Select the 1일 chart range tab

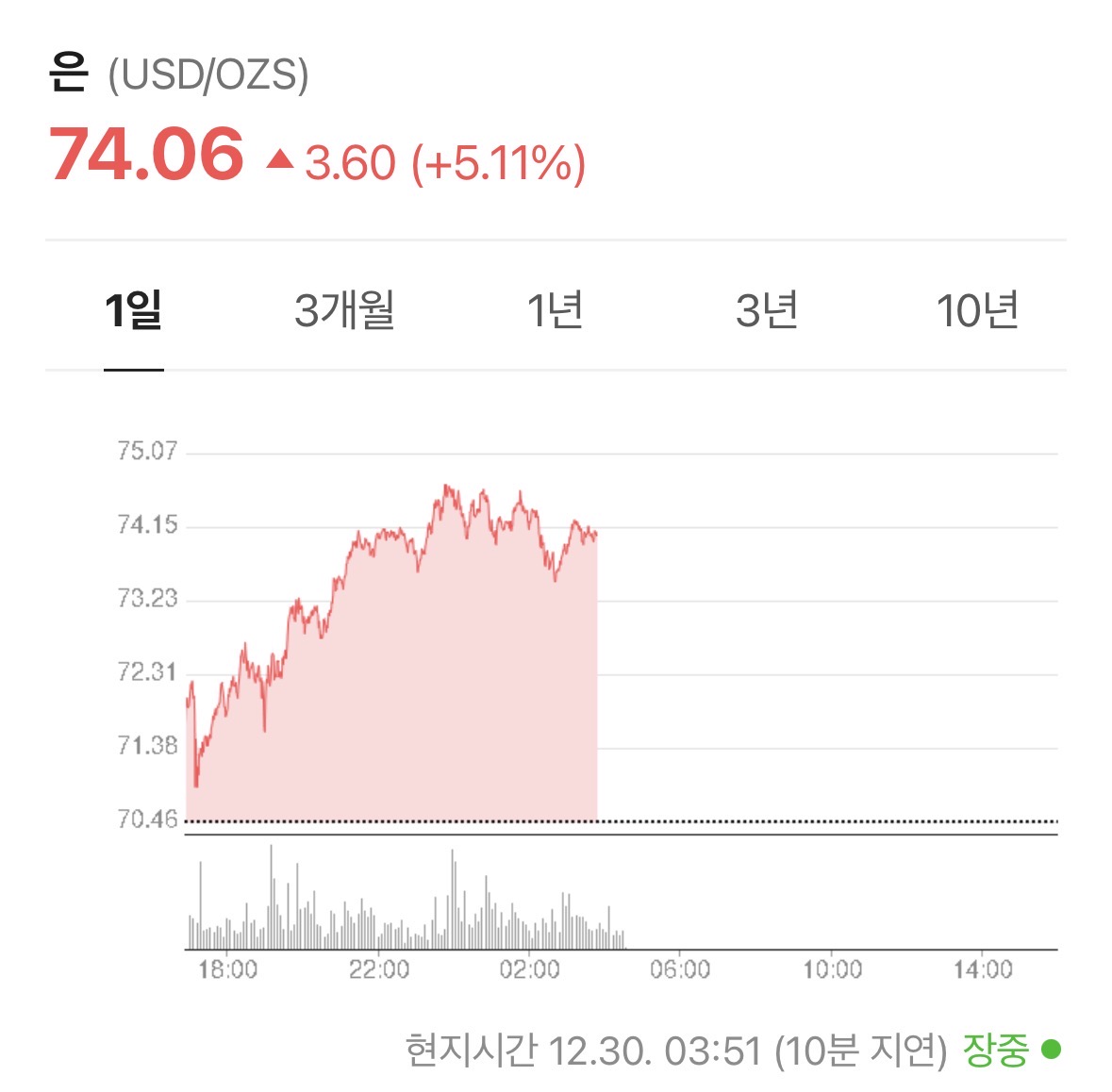pyautogui.click(x=133, y=310)
